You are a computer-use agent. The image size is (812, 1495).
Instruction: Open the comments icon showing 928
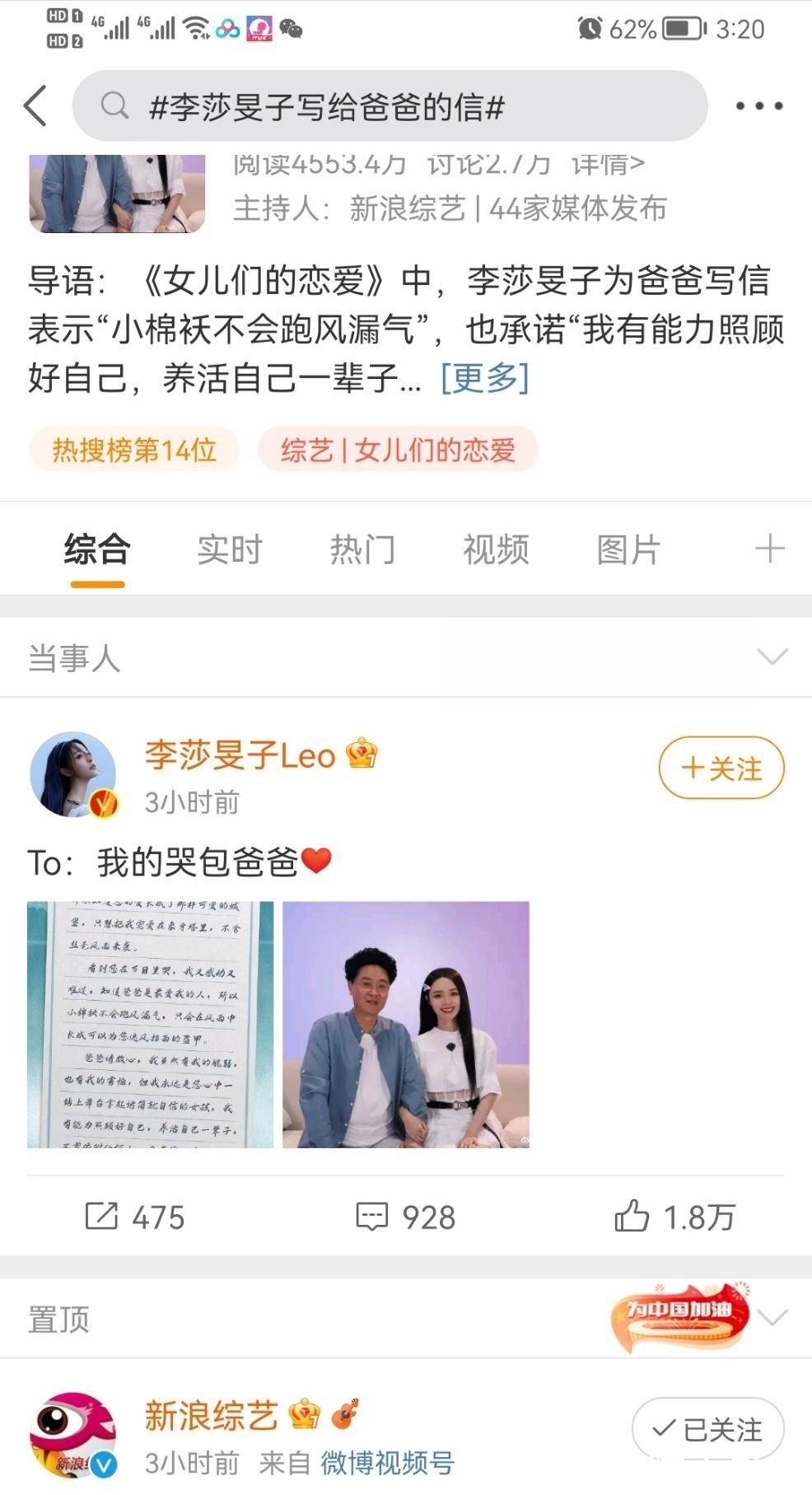tap(375, 1214)
